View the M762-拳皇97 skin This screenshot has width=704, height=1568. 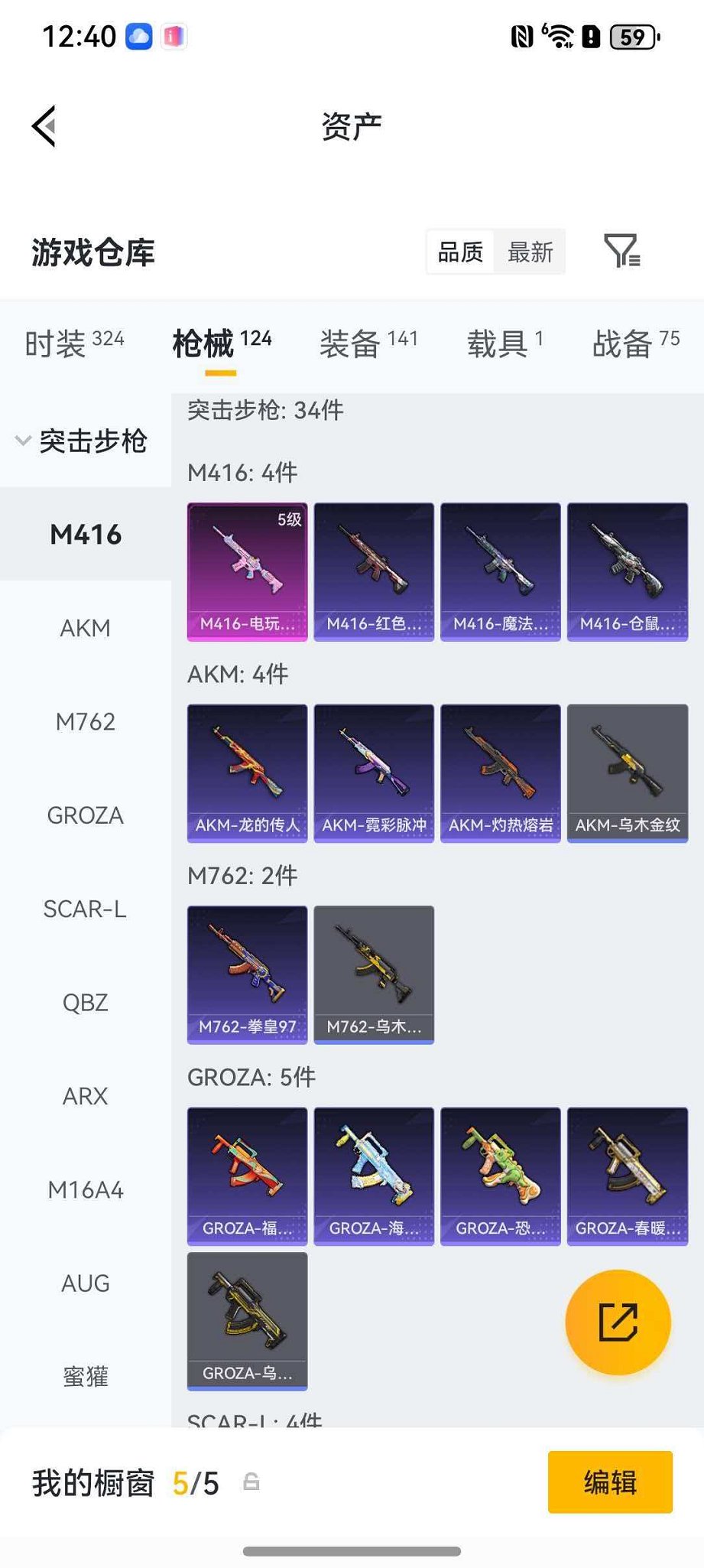[x=248, y=974]
